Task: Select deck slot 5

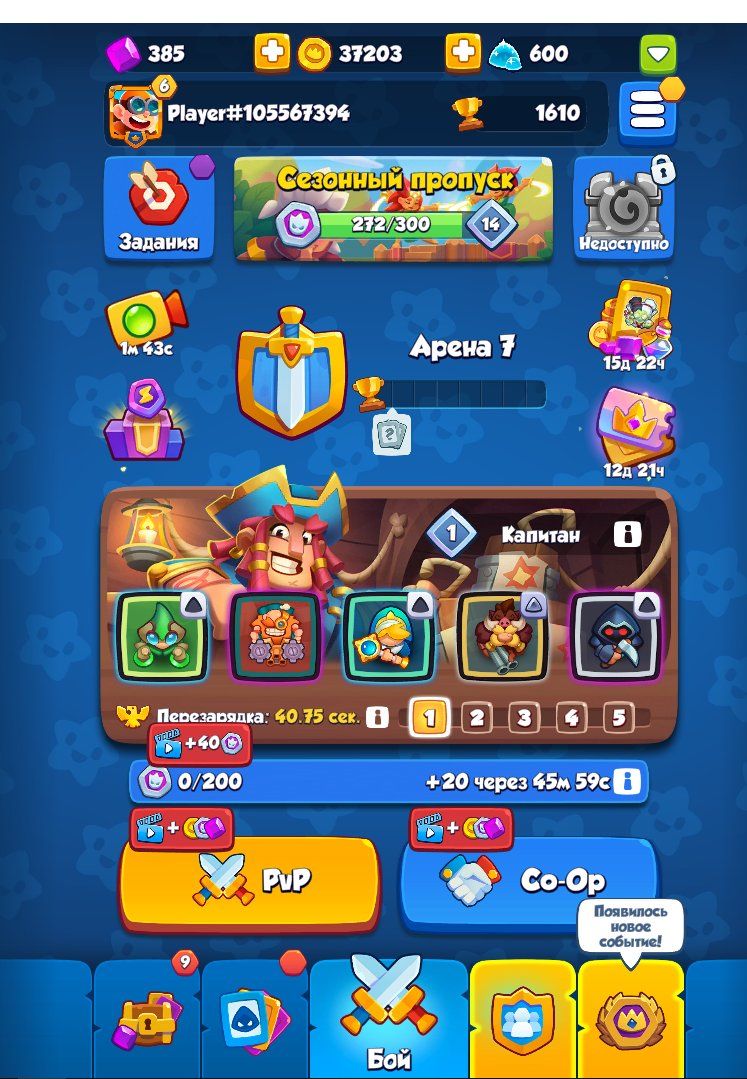Action: pyautogui.click(x=618, y=717)
